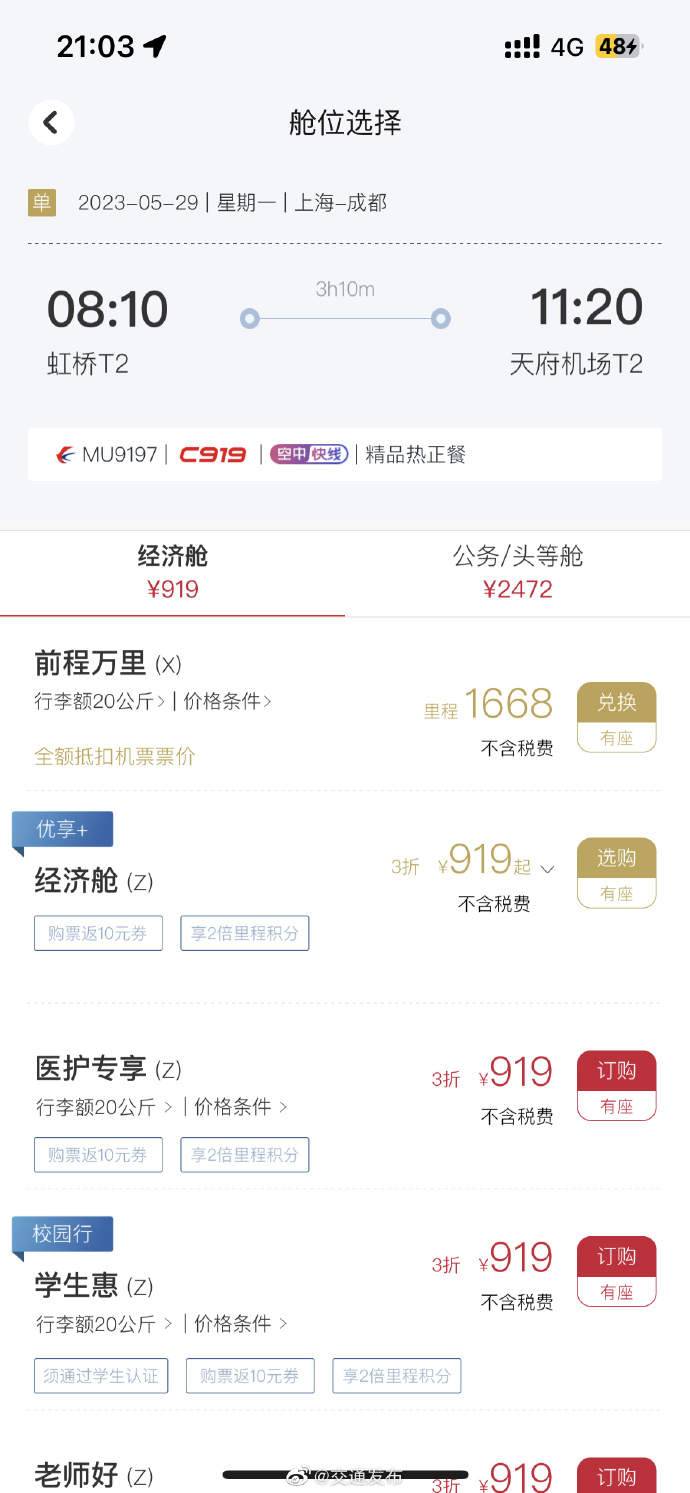690x1493 pixels.
Task: Expand the ¥919起 price dropdown
Action: pos(547,869)
